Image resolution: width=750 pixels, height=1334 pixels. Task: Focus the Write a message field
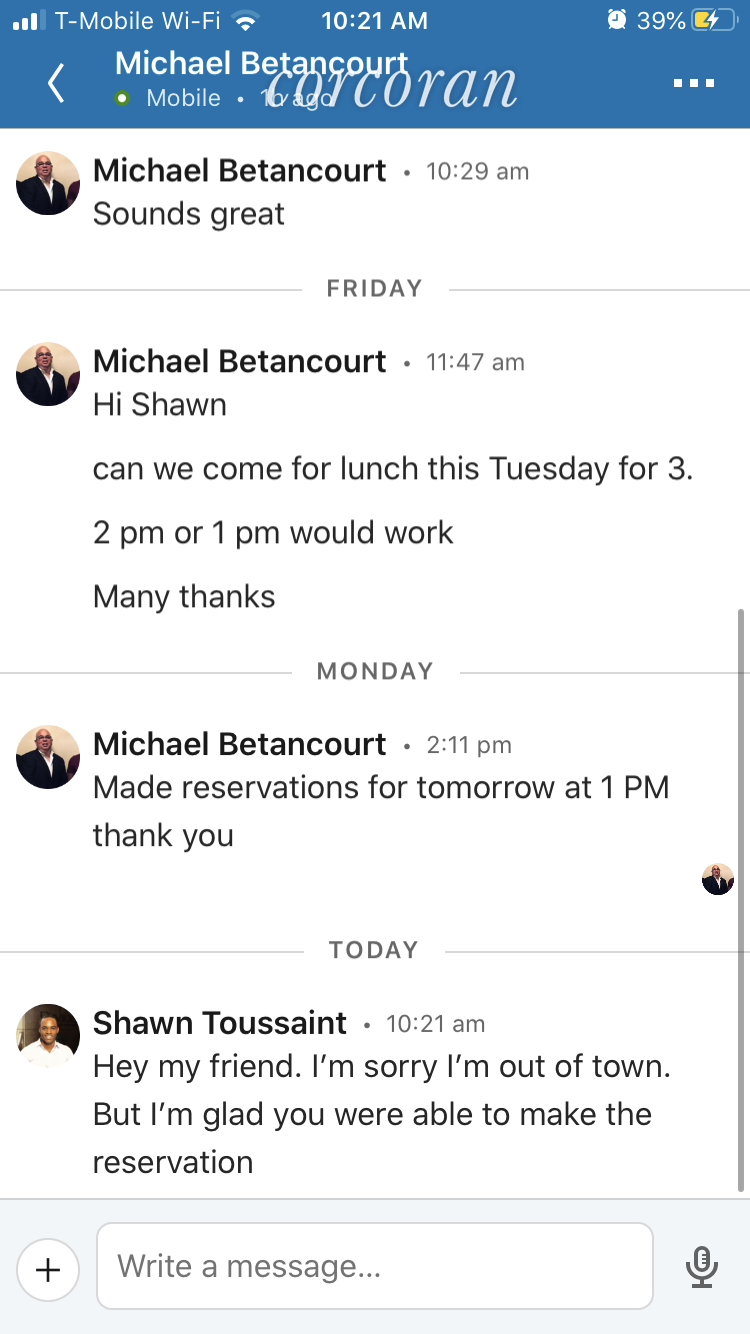(x=374, y=1266)
